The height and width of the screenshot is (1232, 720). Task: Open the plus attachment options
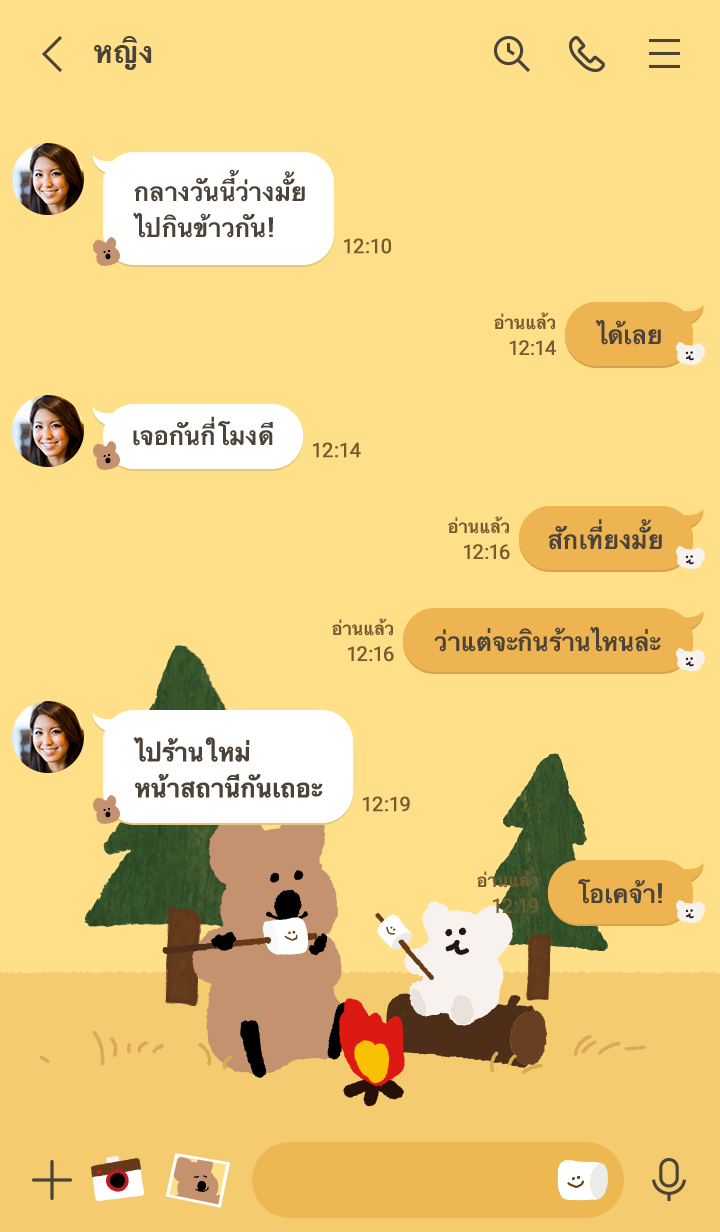click(x=52, y=1181)
